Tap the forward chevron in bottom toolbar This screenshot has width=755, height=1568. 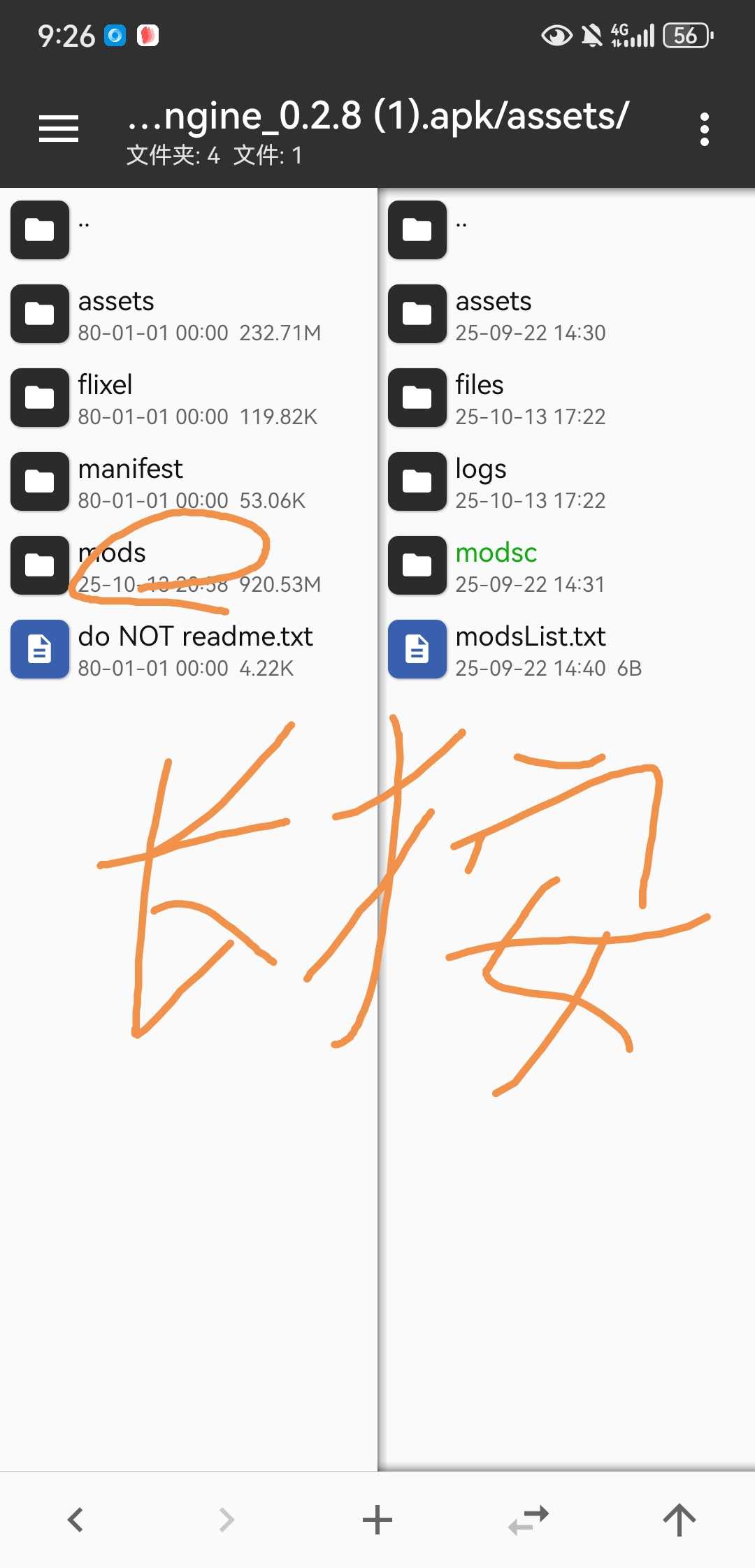[x=226, y=1519]
